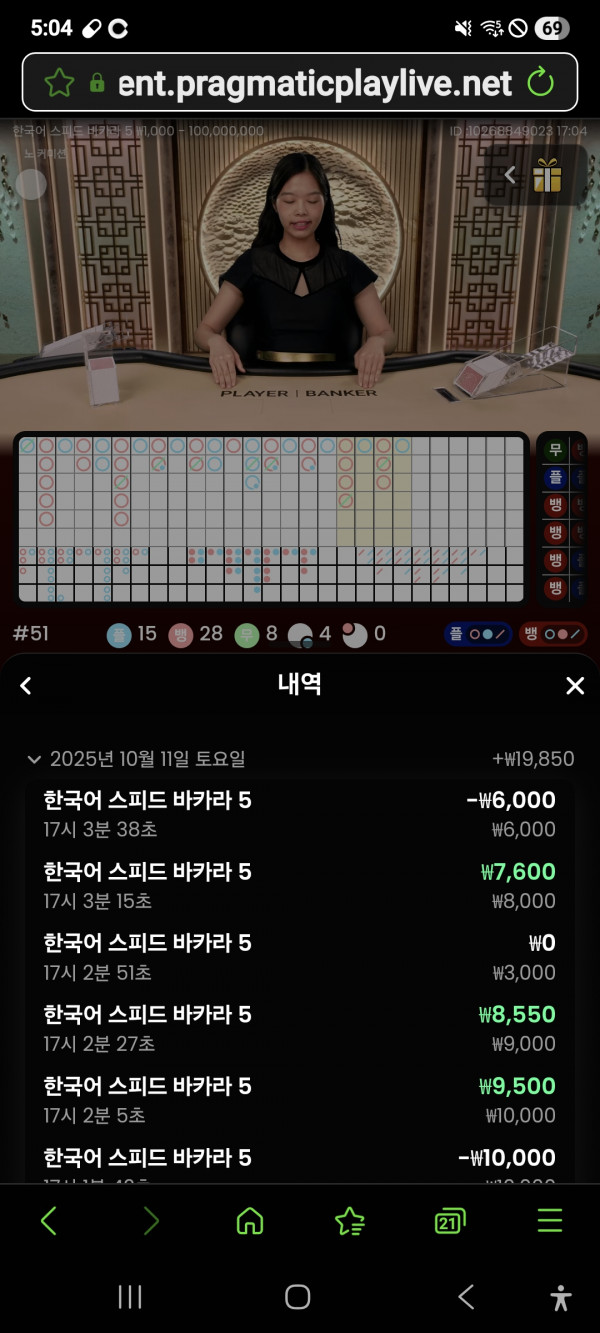Show the 21 open browser tabs
This screenshot has width=600, height=1333.
[x=449, y=1221]
